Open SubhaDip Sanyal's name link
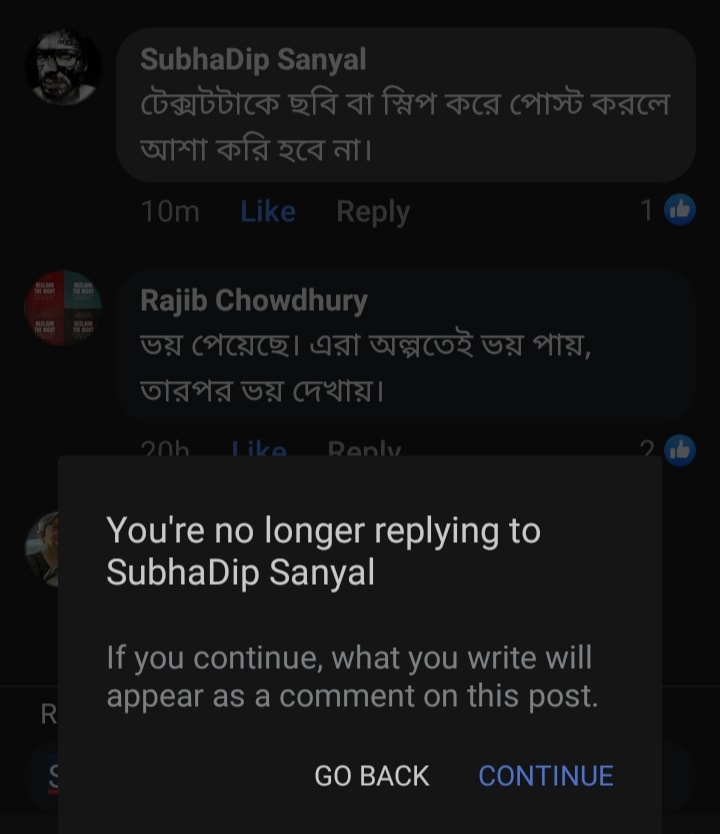 (x=253, y=60)
